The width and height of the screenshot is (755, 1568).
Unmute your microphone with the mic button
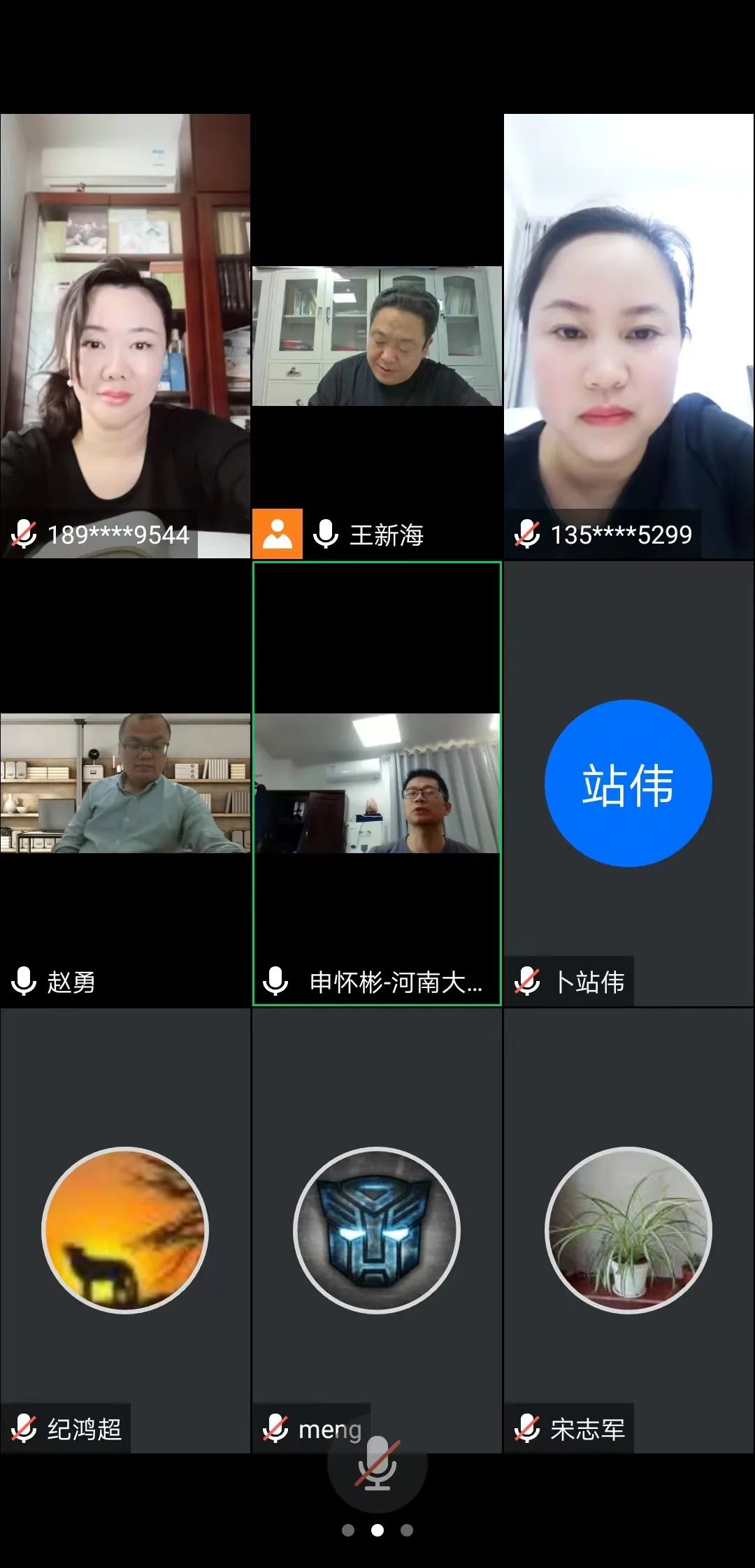[377, 1463]
